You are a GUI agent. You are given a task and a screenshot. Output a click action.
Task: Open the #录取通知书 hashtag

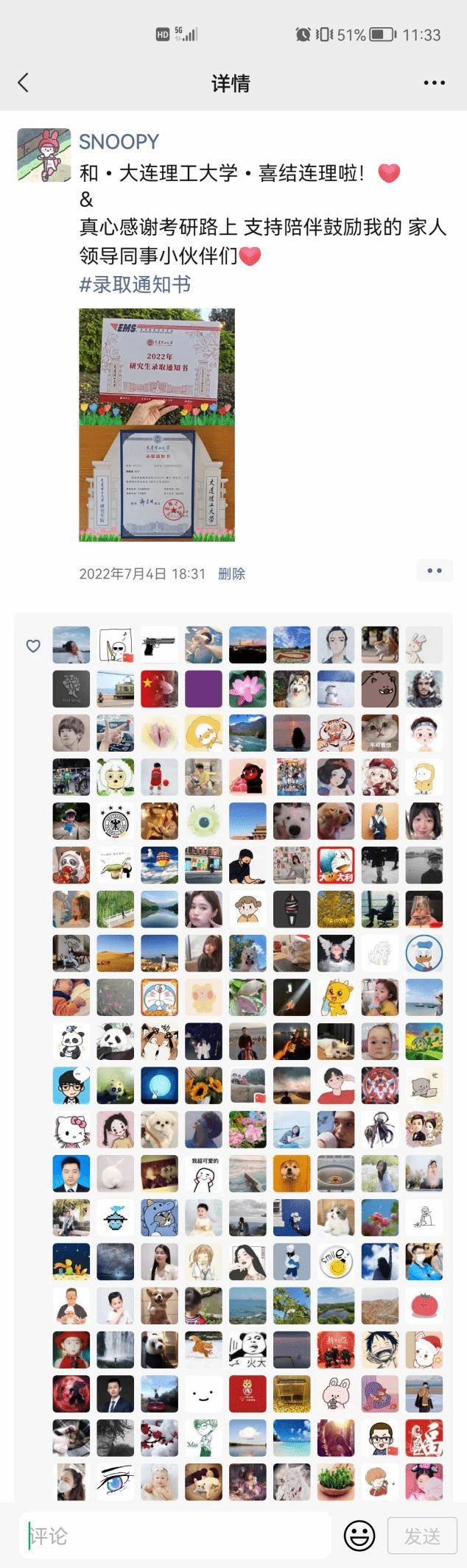click(x=135, y=284)
